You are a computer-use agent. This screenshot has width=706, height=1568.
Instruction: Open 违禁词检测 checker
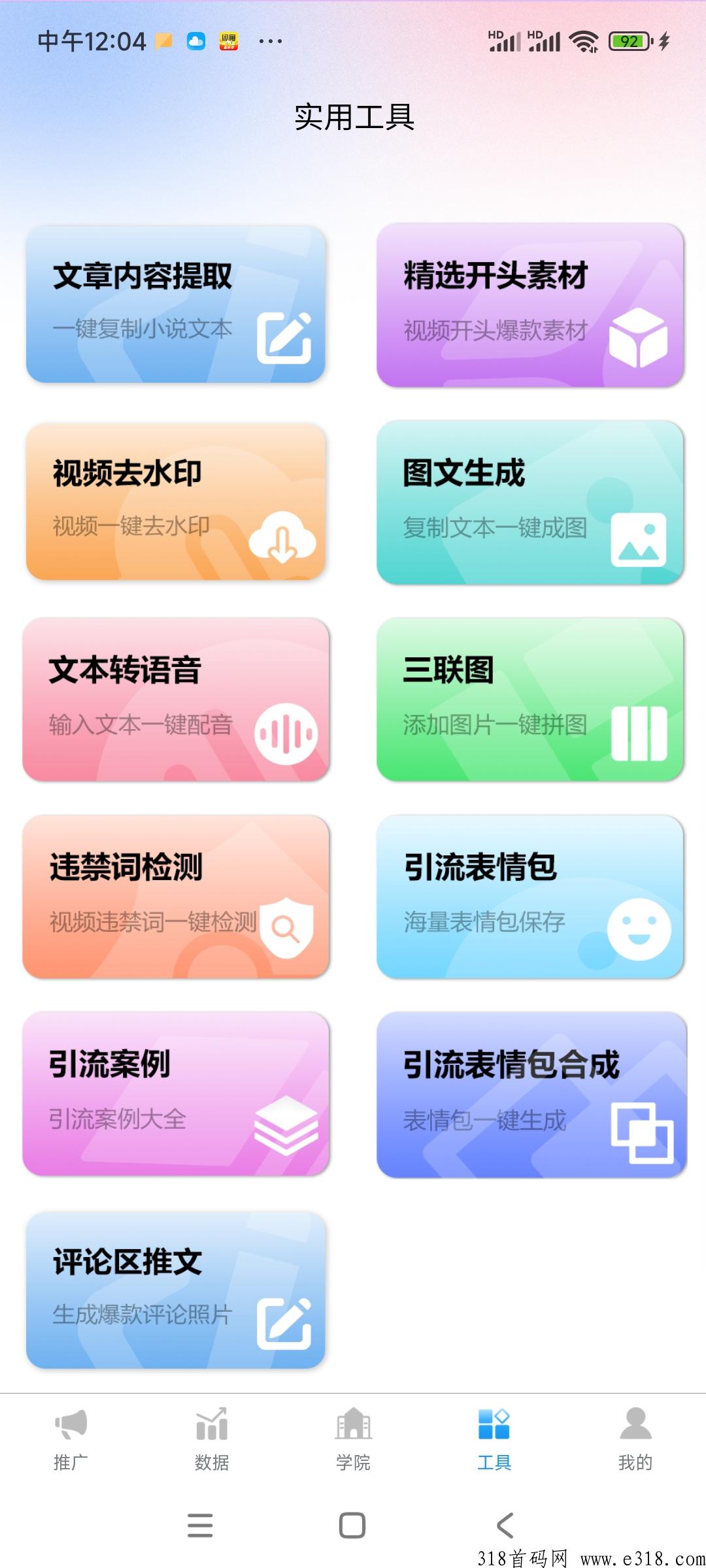point(176,896)
